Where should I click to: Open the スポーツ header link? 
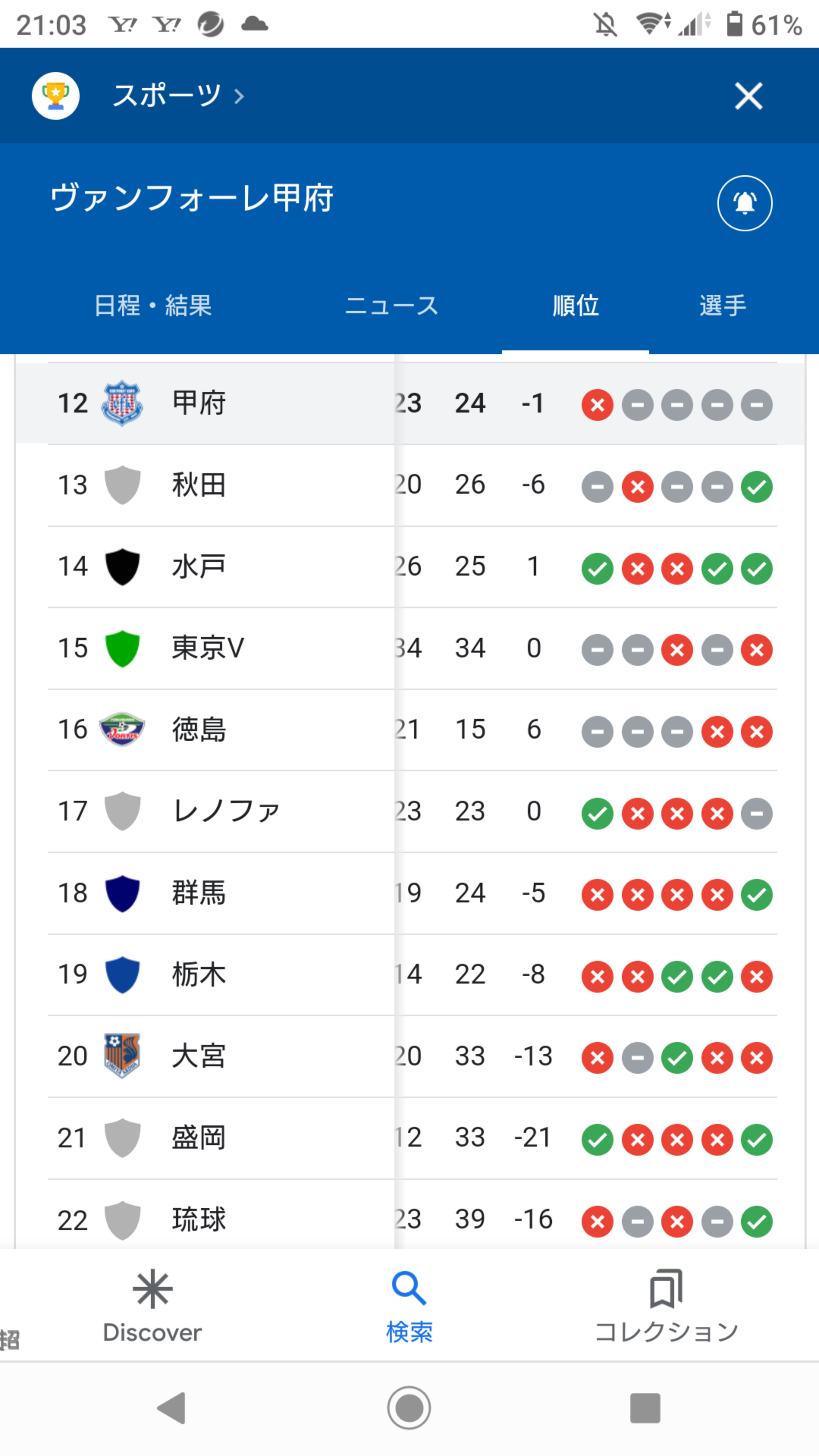point(178,96)
